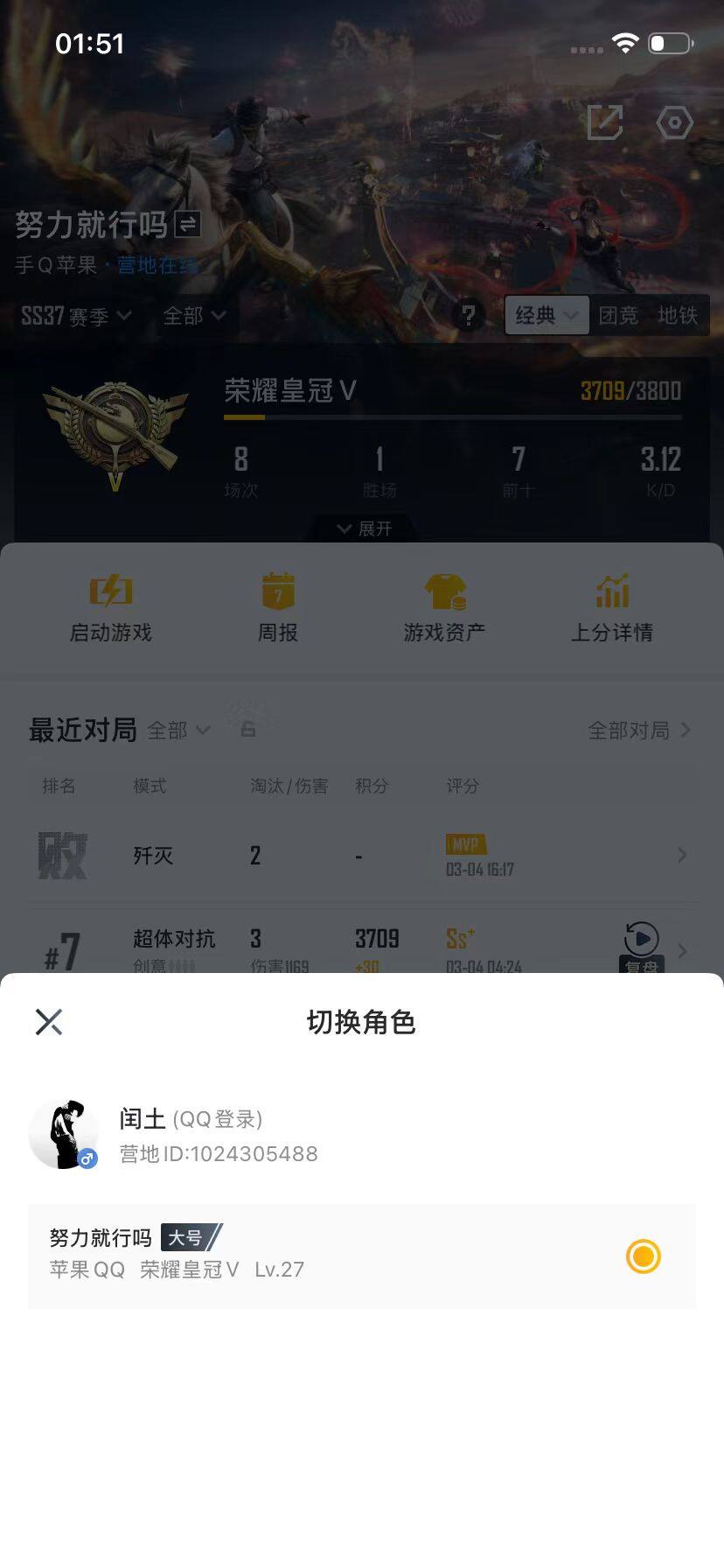Click the share icon at top right
724x1568 pixels.
(x=605, y=122)
